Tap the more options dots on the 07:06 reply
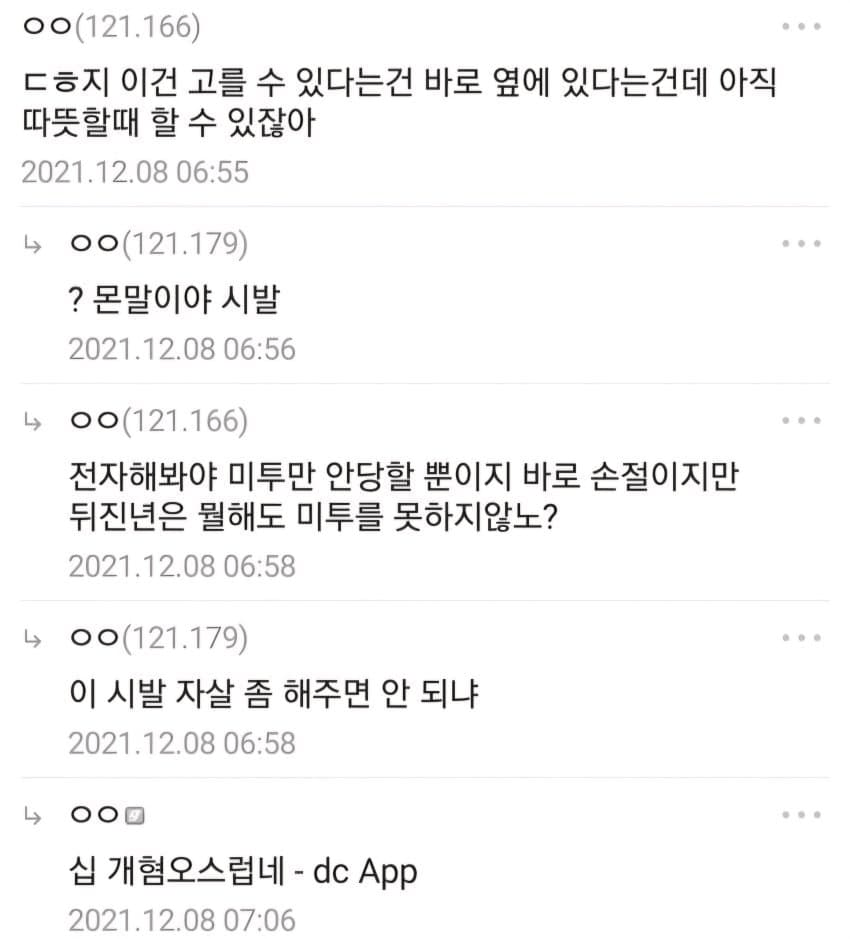Image resolution: width=850 pixels, height=939 pixels. pos(801,816)
